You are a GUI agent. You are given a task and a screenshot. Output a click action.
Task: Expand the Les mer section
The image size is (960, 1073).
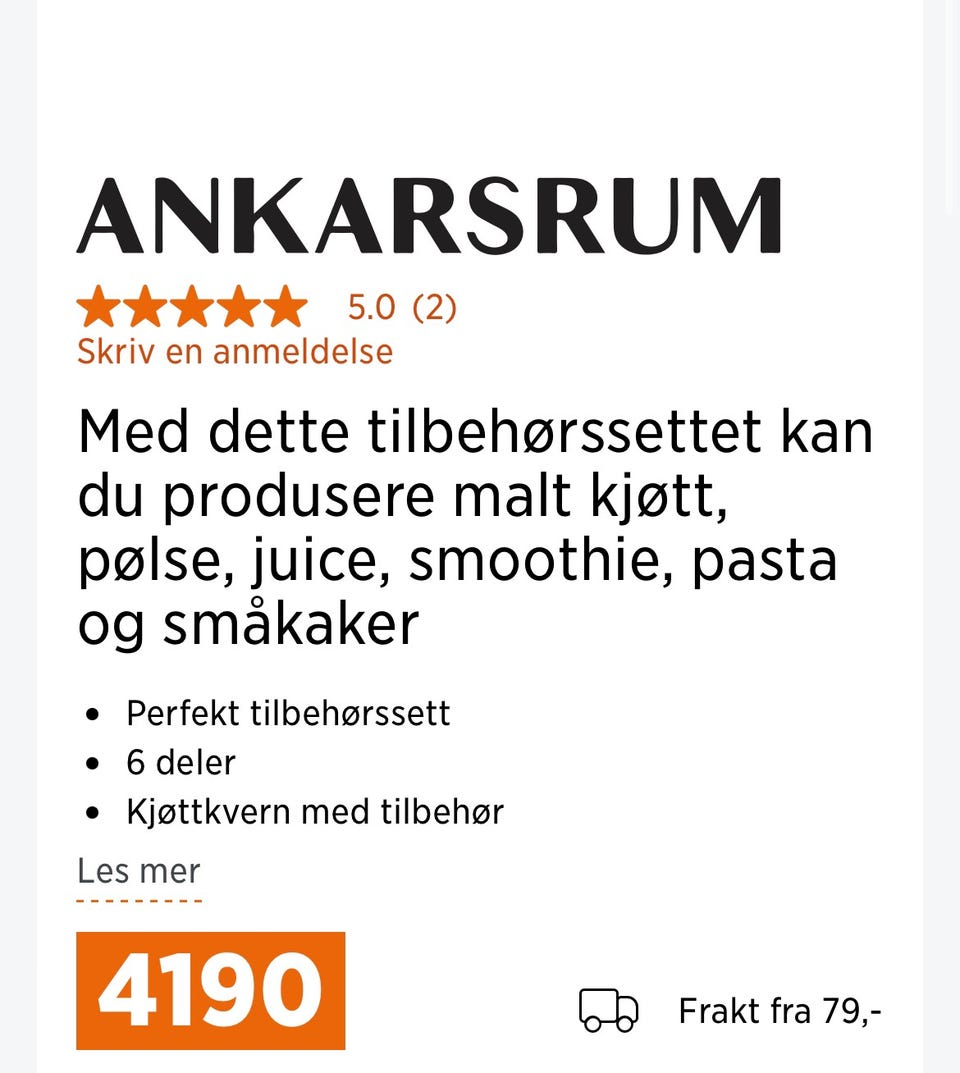tap(138, 870)
